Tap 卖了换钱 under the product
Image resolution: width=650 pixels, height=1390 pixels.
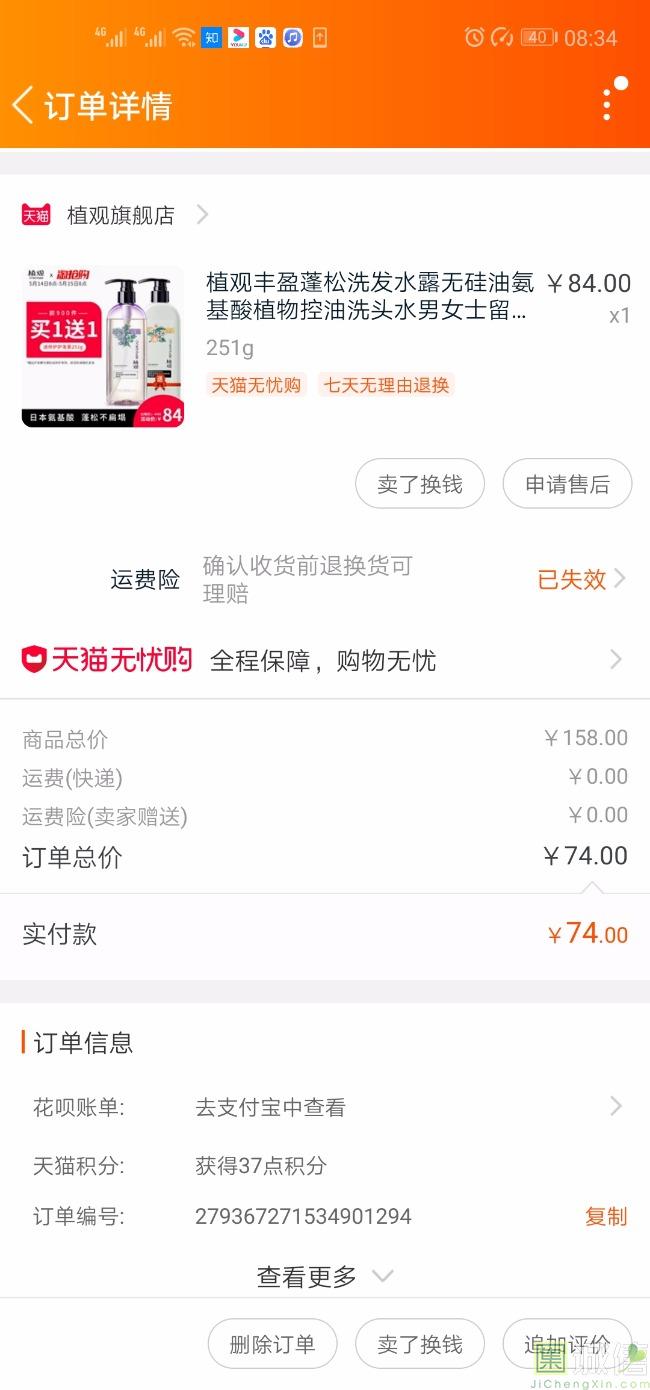420,484
